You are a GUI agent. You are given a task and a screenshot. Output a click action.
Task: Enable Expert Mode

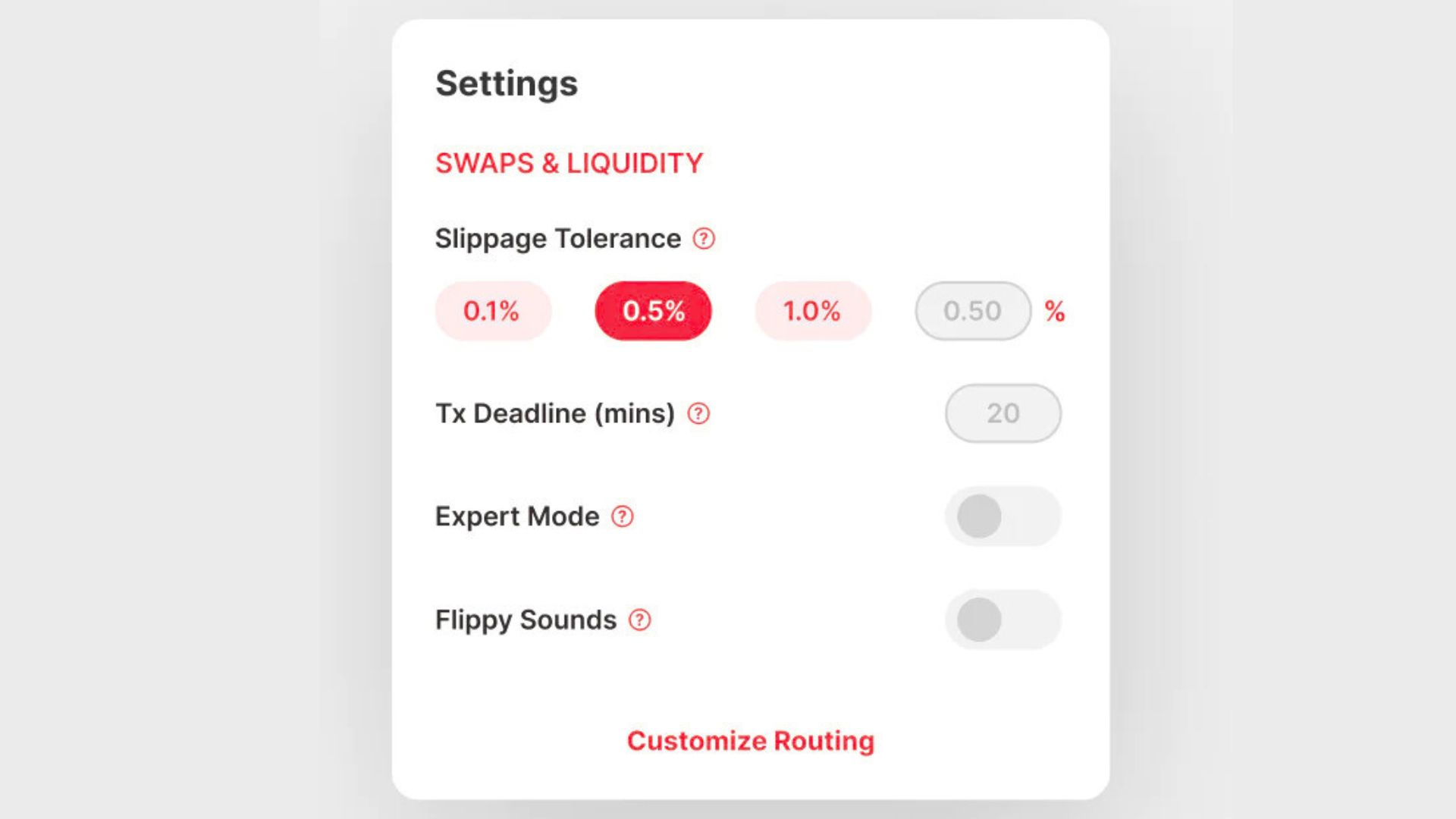(x=1003, y=516)
